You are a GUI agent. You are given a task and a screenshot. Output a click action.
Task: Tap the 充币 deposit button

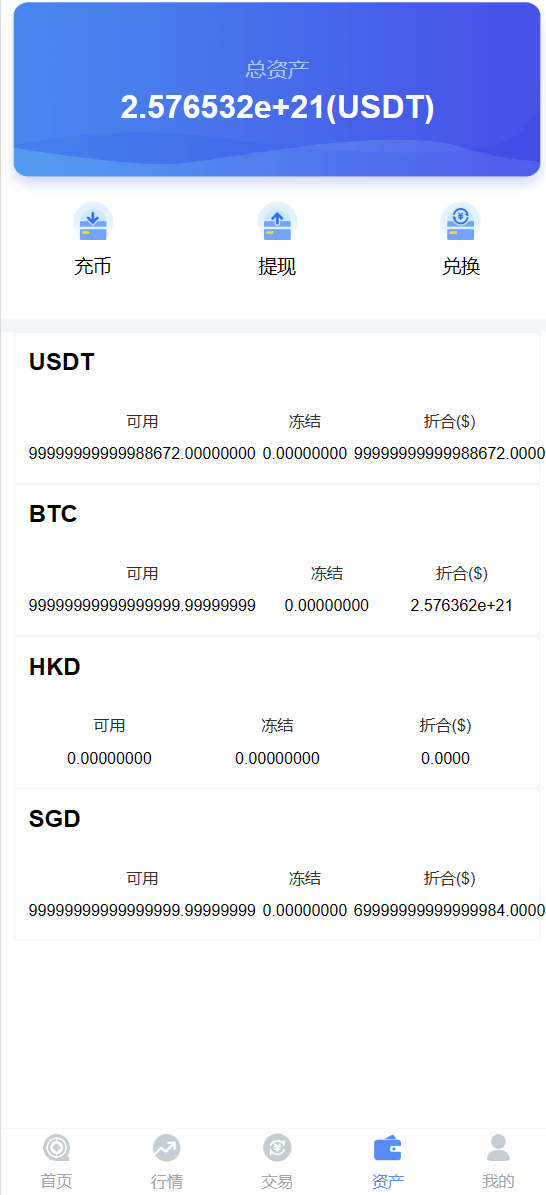[x=93, y=239]
